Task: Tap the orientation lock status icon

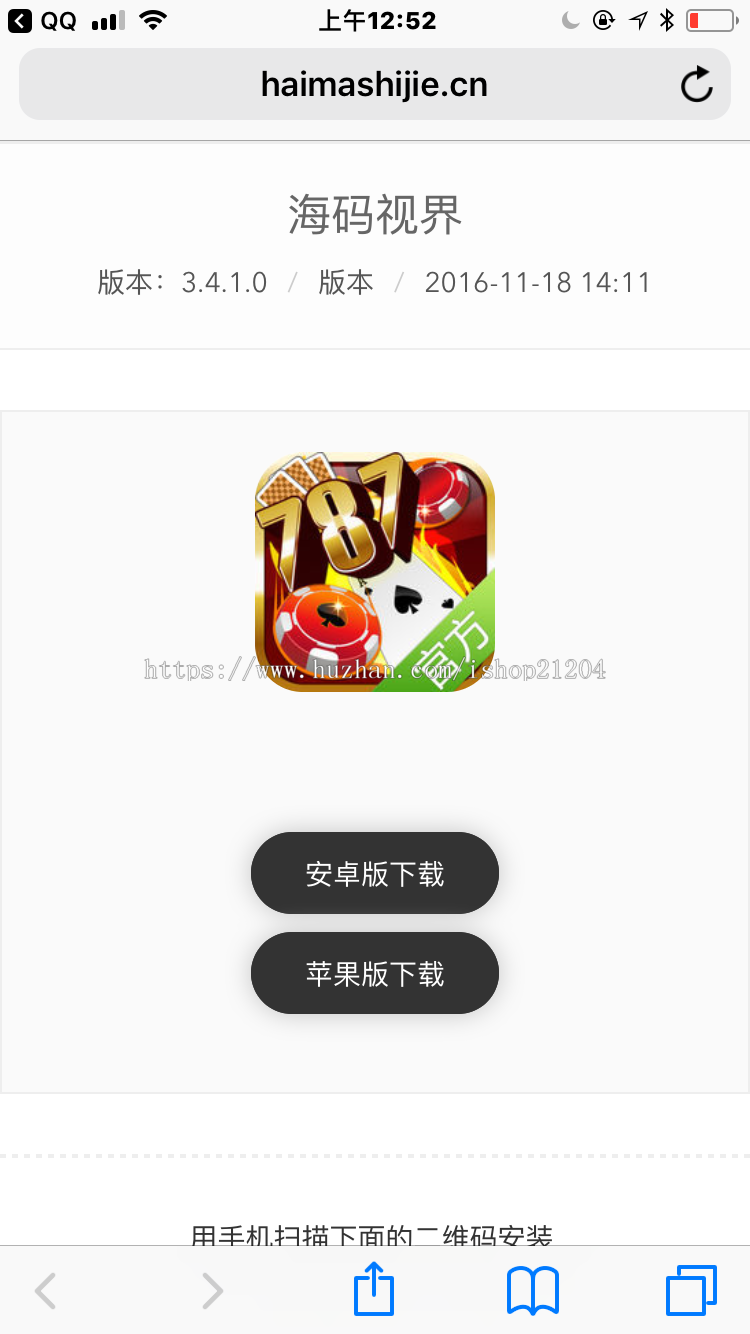Action: (x=601, y=19)
